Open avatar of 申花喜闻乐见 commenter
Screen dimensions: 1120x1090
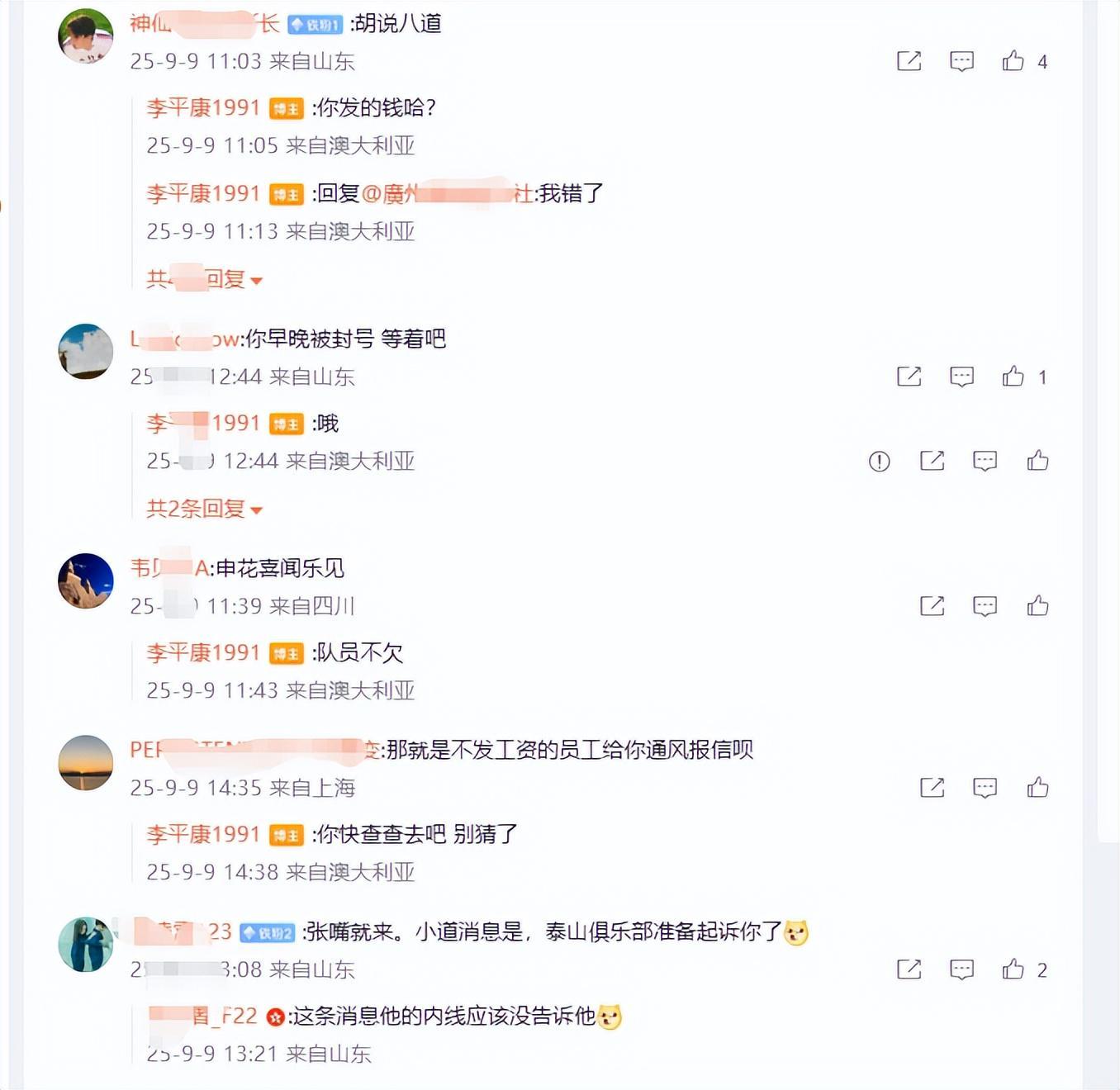tap(86, 581)
